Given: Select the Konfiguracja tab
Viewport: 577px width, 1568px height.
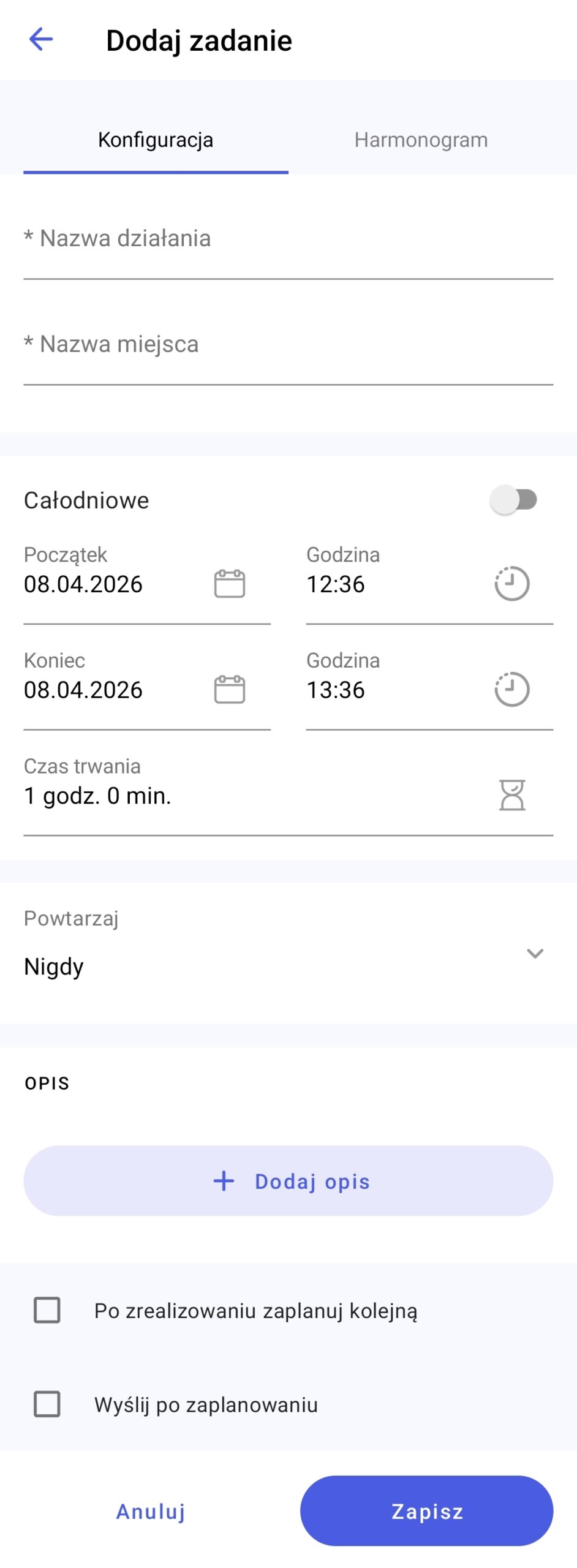Looking at the screenshot, I should [156, 140].
